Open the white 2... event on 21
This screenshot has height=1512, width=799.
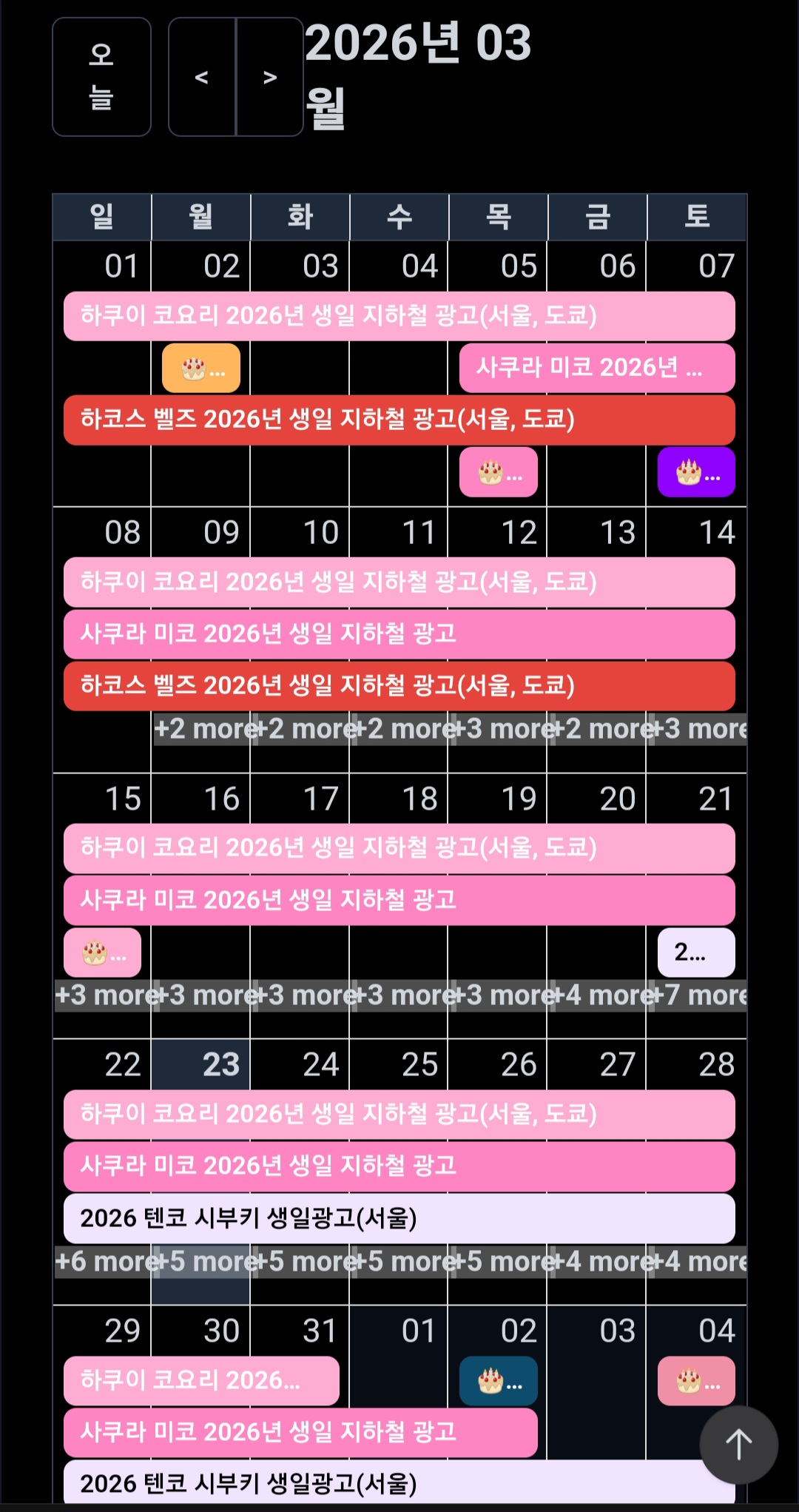click(x=696, y=952)
